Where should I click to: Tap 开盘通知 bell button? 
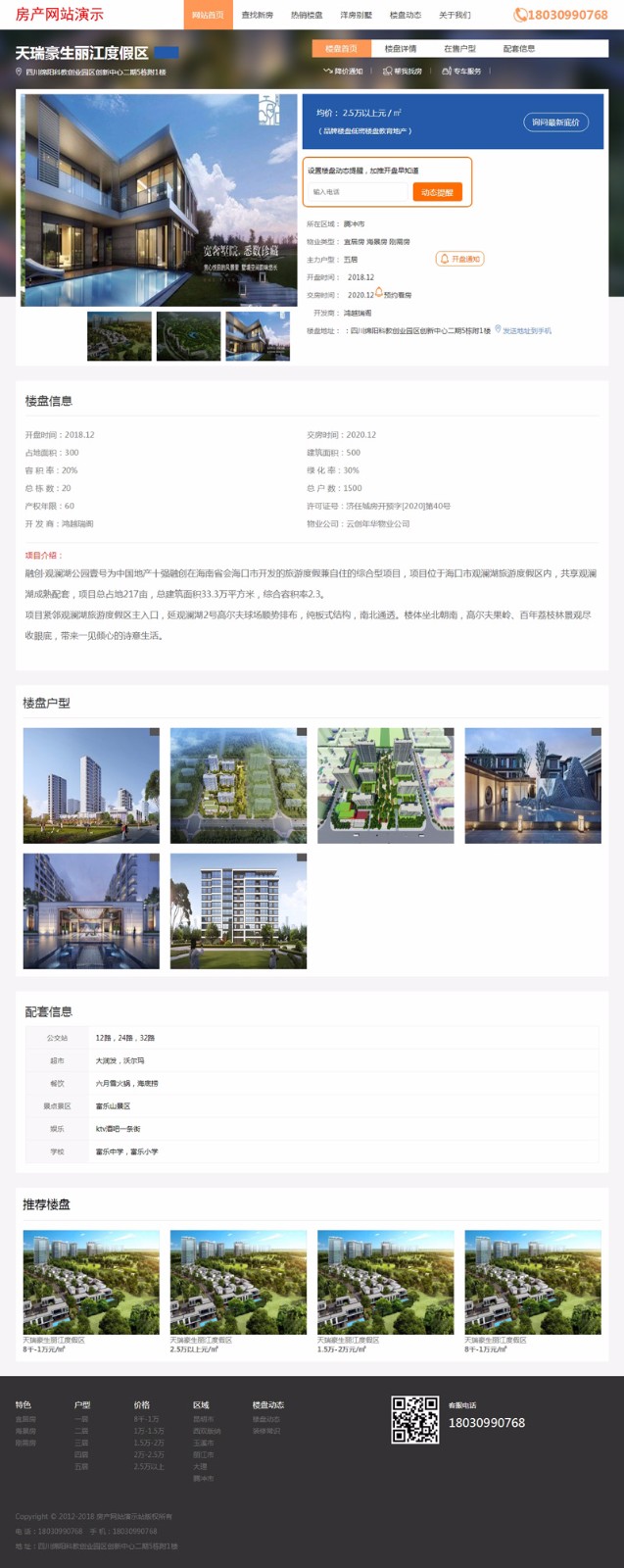(x=460, y=259)
